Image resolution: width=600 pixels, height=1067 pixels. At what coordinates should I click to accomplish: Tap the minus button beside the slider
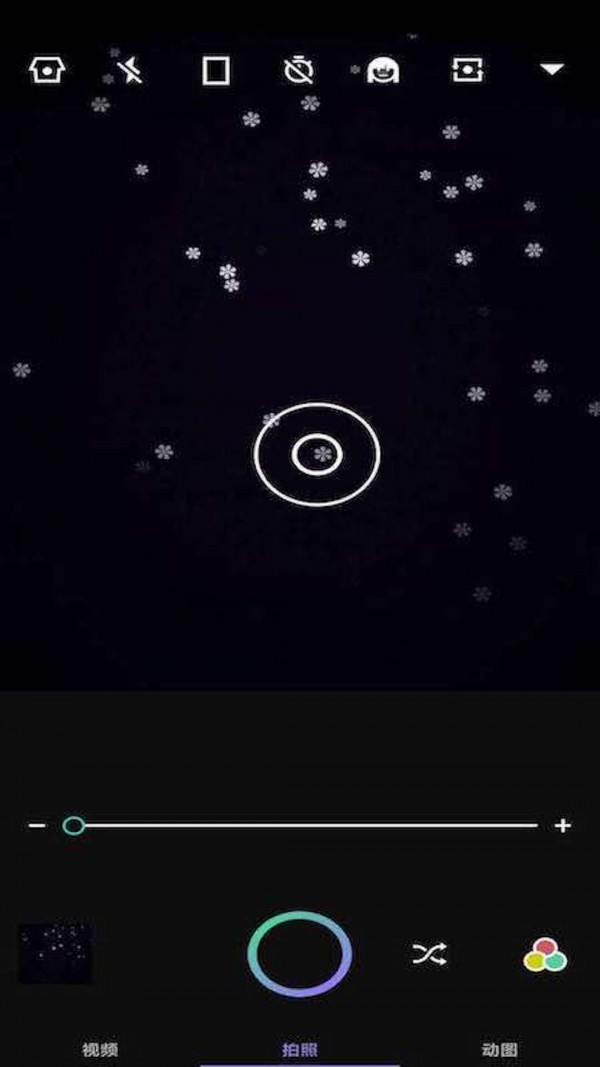[37, 826]
